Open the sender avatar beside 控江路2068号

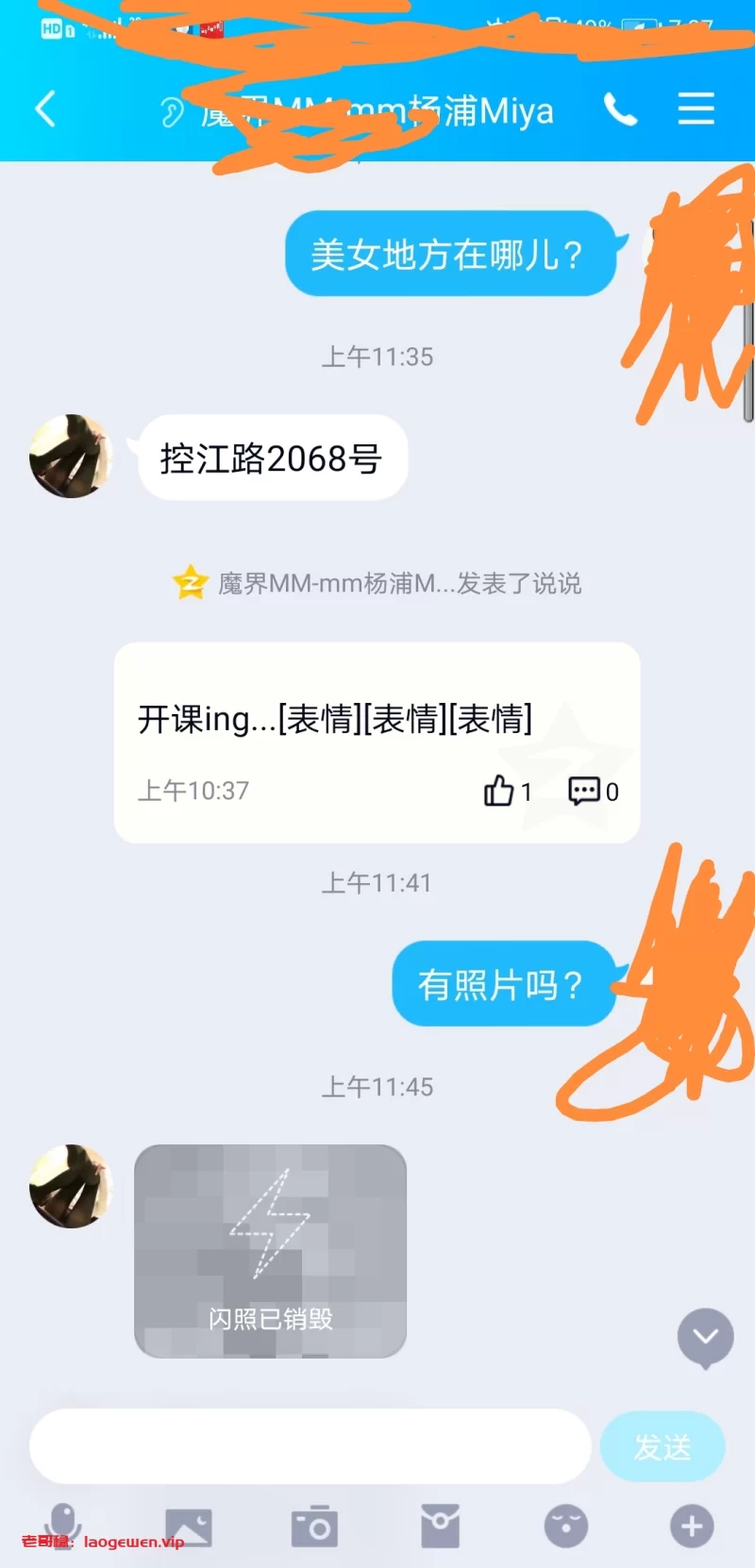tap(71, 457)
